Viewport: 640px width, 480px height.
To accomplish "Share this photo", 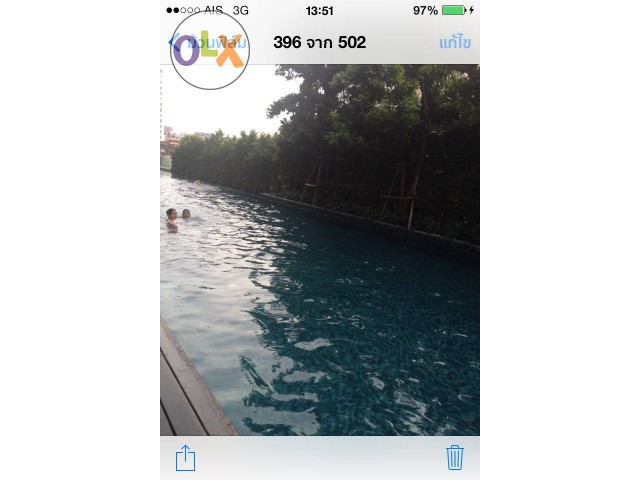I will [185, 457].
